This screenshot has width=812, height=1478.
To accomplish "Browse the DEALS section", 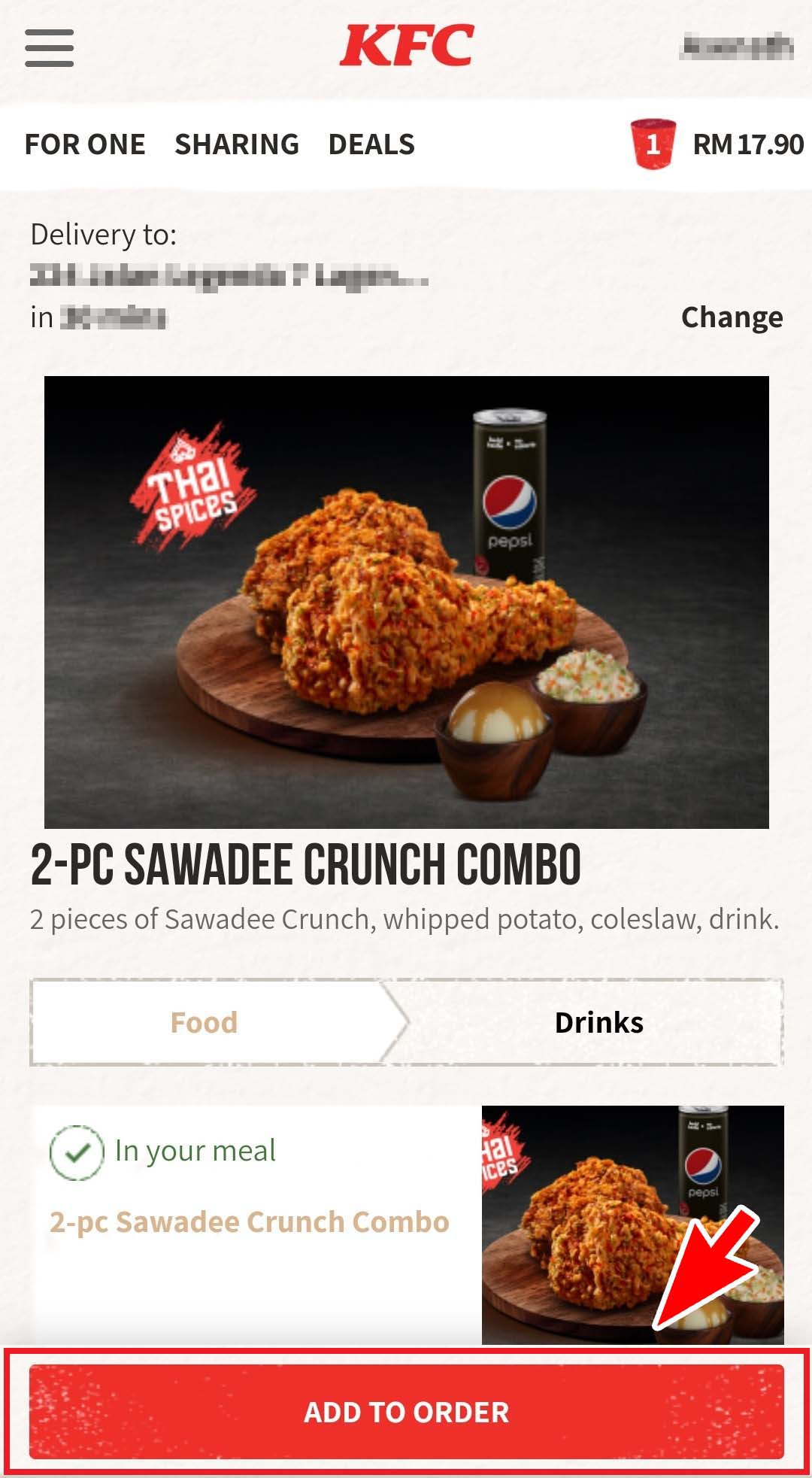I will (371, 144).
